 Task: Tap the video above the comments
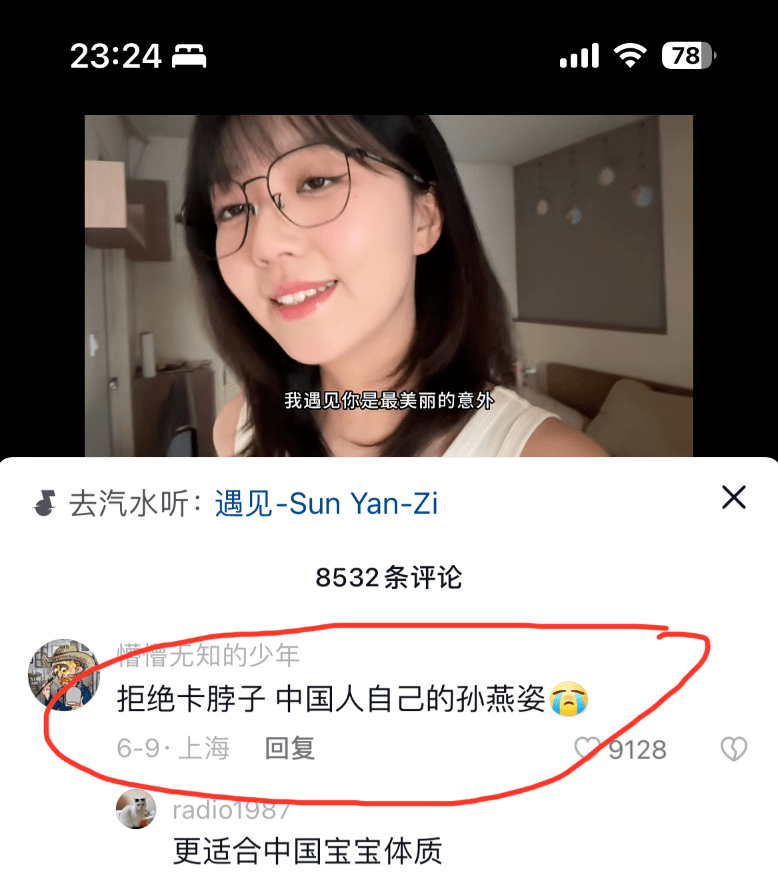(x=388, y=285)
